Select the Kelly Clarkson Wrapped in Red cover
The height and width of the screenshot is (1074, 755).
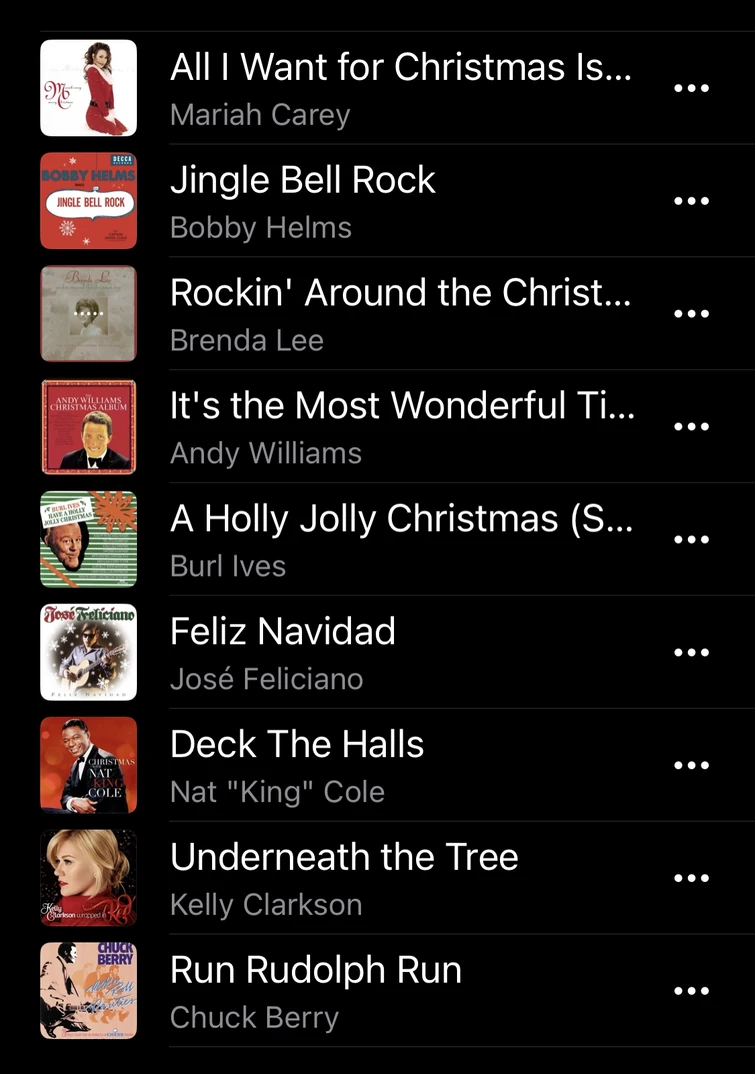[88, 878]
